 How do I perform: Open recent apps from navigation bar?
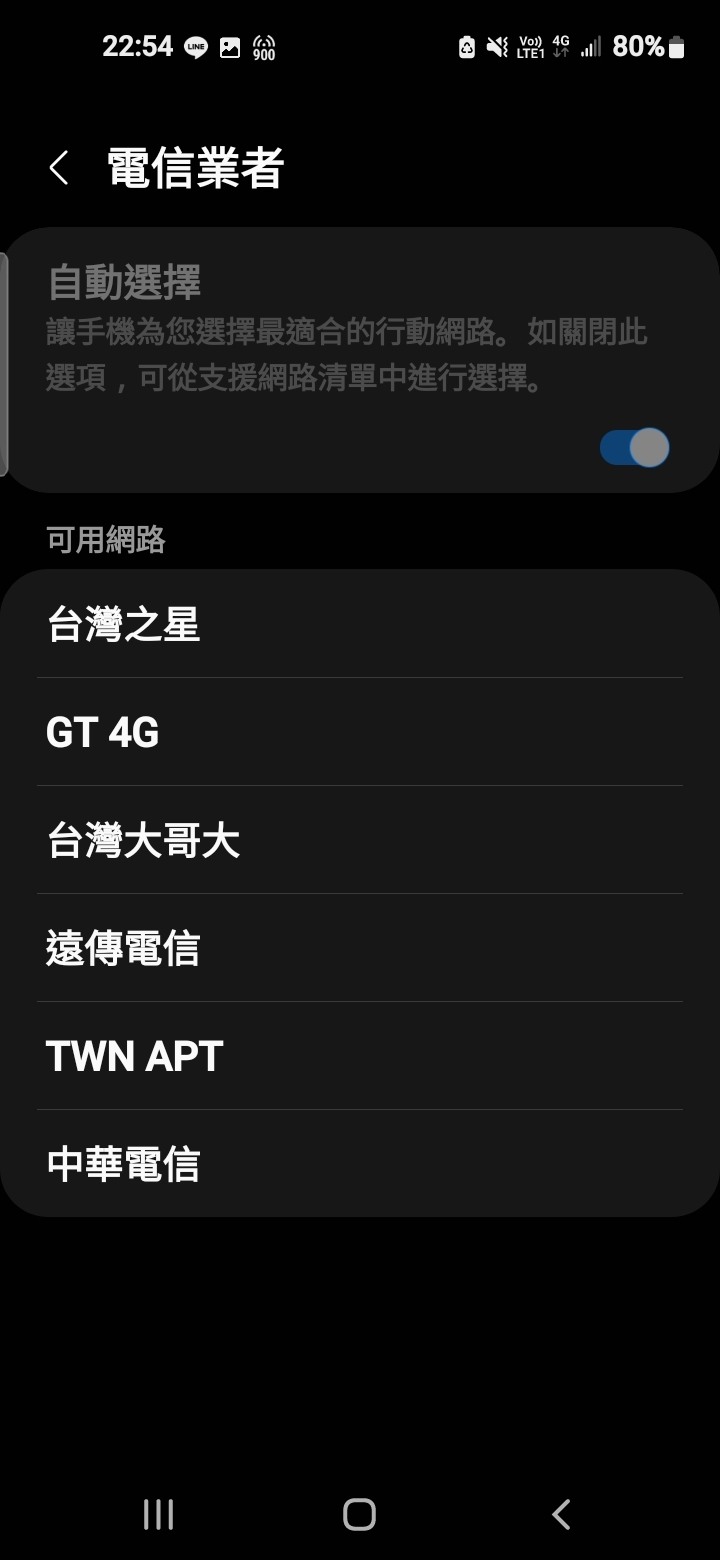[158, 1515]
